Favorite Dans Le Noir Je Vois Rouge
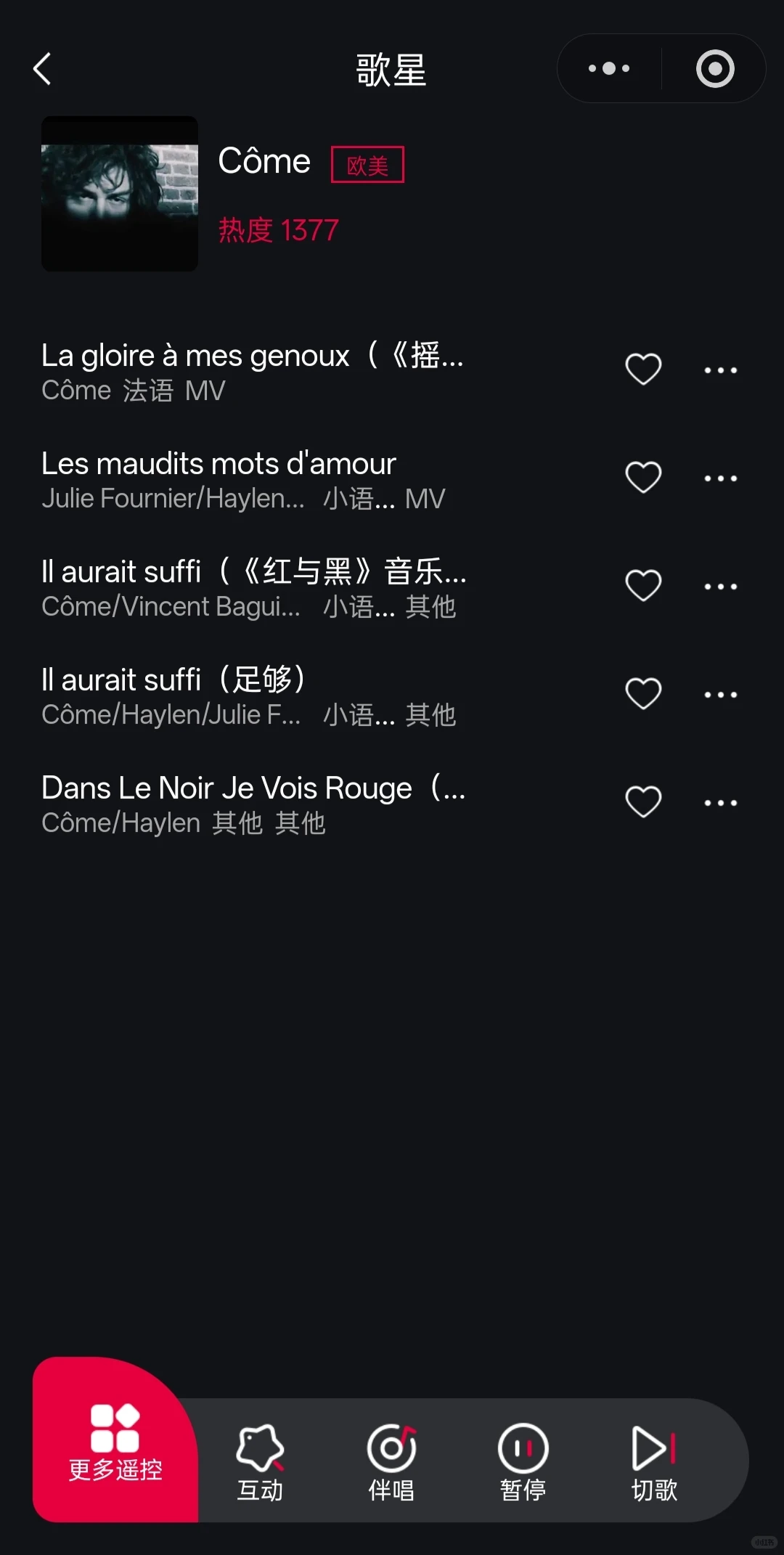This screenshot has height=1555, width=784. point(643,801)
